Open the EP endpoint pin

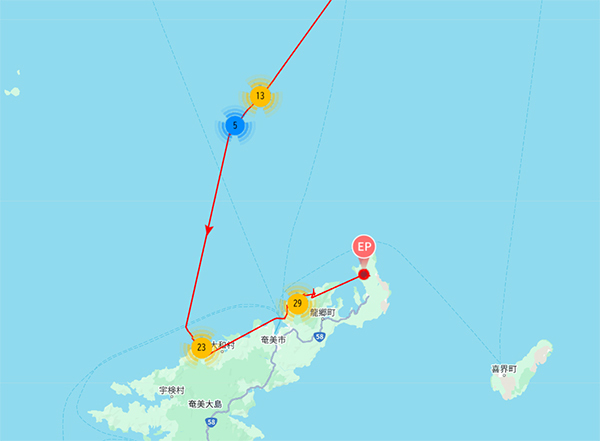click(x=363, y=247)
